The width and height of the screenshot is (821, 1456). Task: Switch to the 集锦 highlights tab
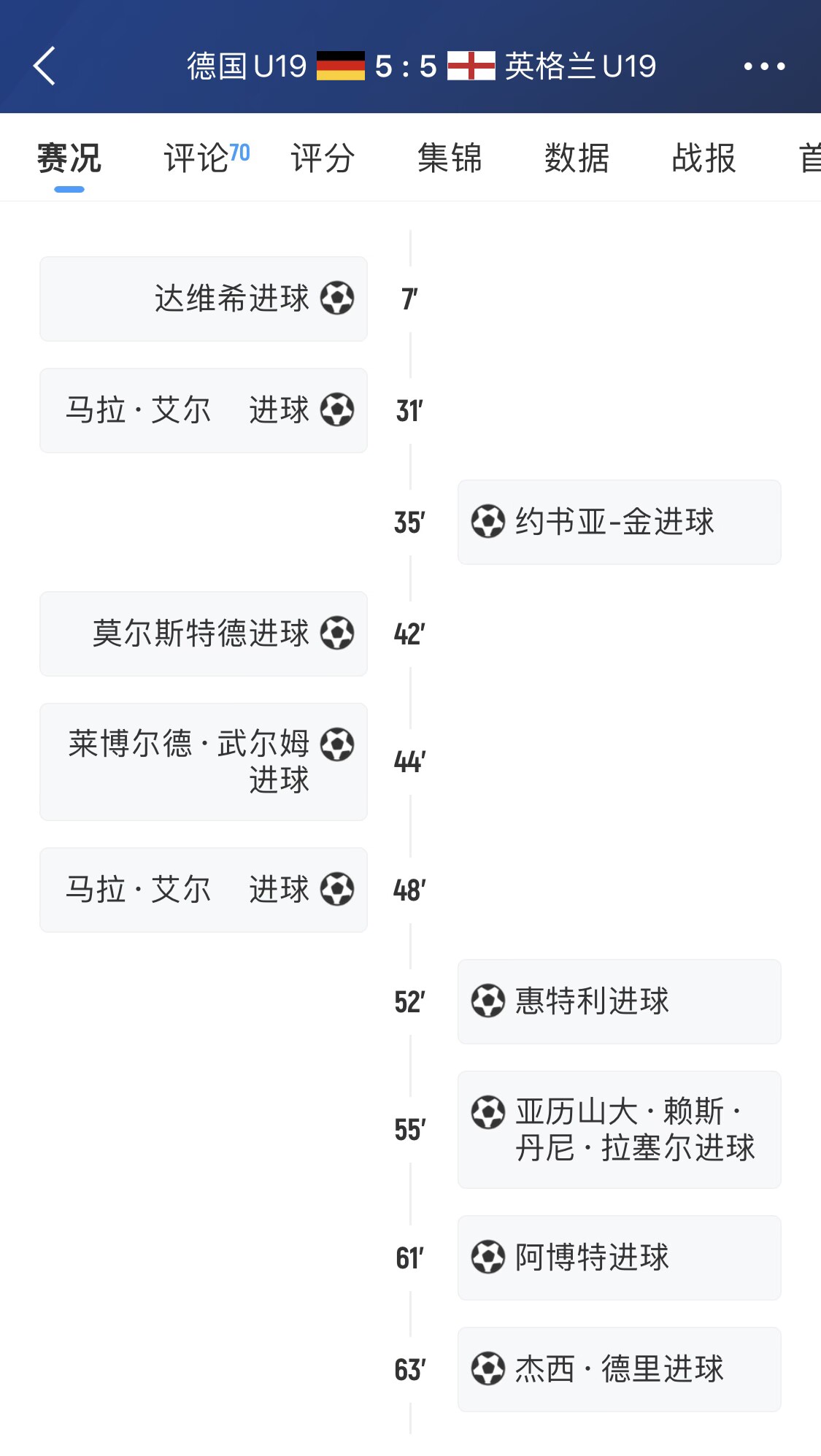pos(450,158)
